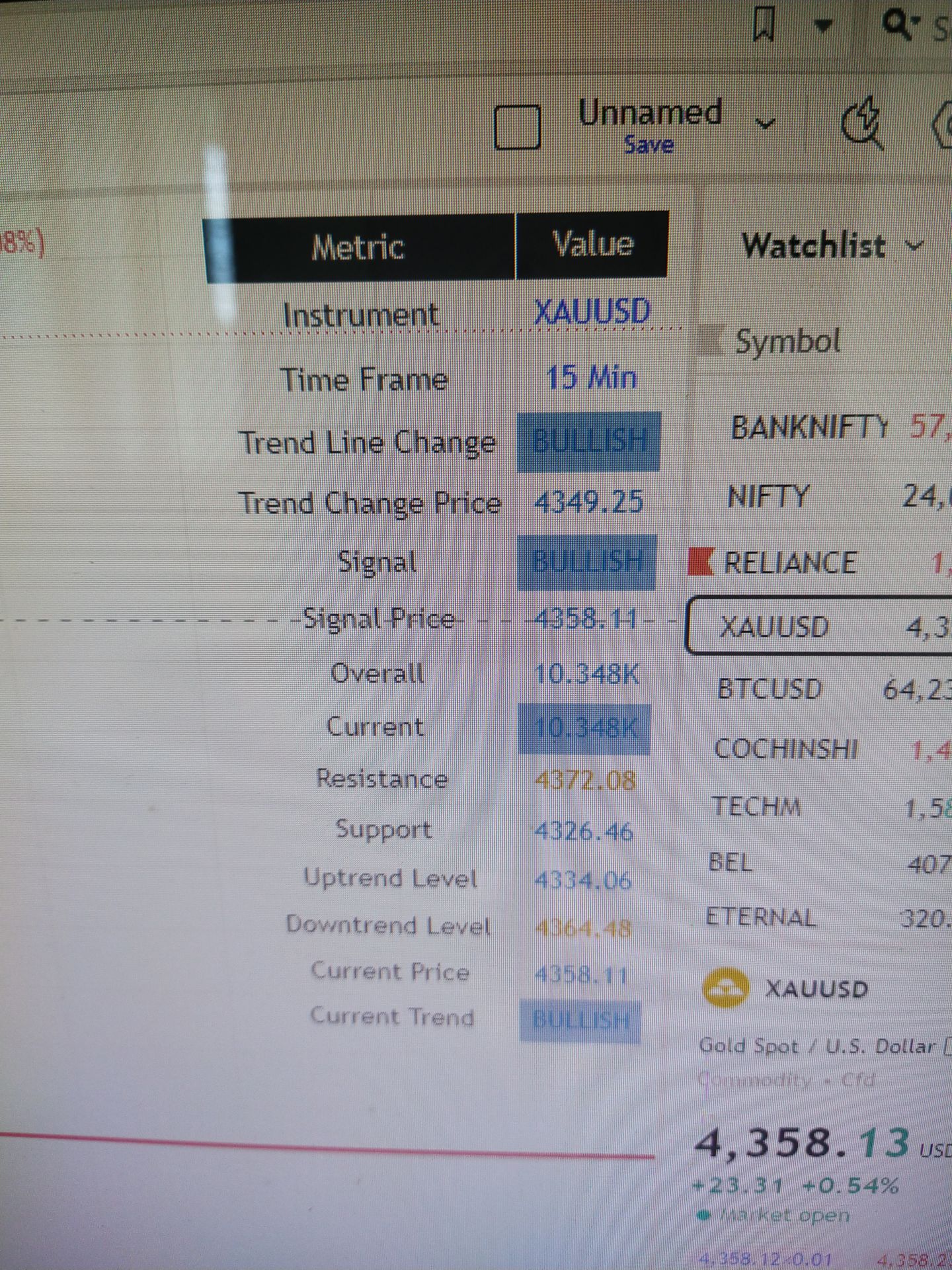Open RELIANCE from the watchlist
Viewport: 952px width, 1270px height.
[820, 562]
